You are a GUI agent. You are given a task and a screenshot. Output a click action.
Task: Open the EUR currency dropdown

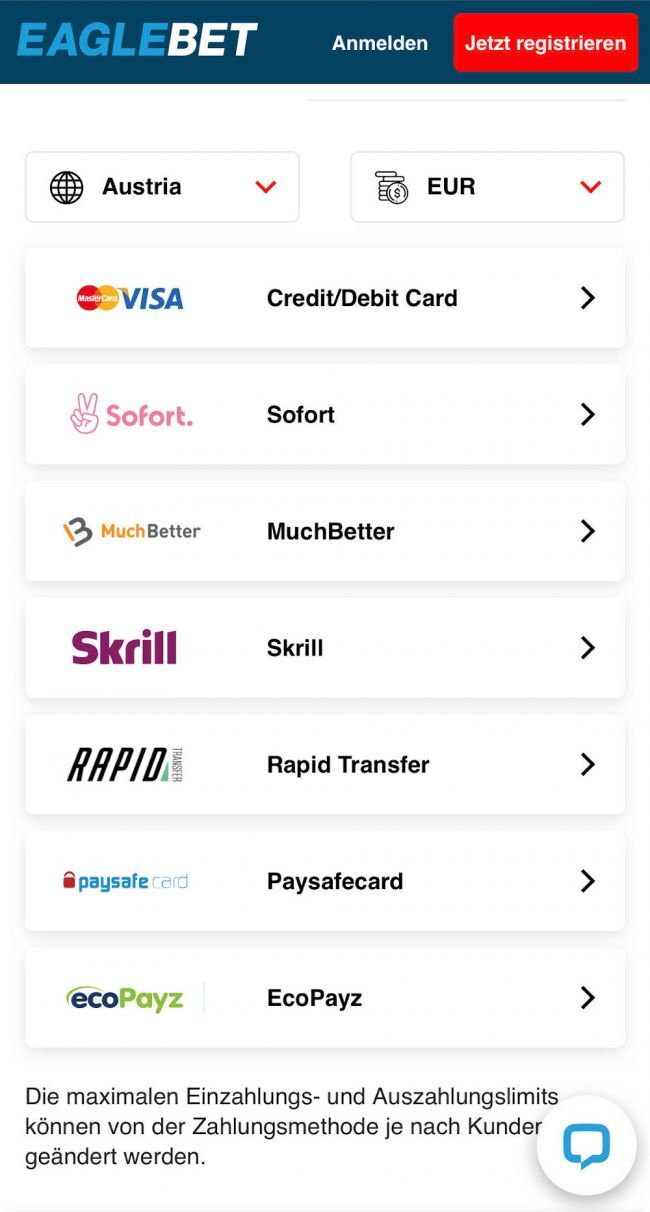487,187
